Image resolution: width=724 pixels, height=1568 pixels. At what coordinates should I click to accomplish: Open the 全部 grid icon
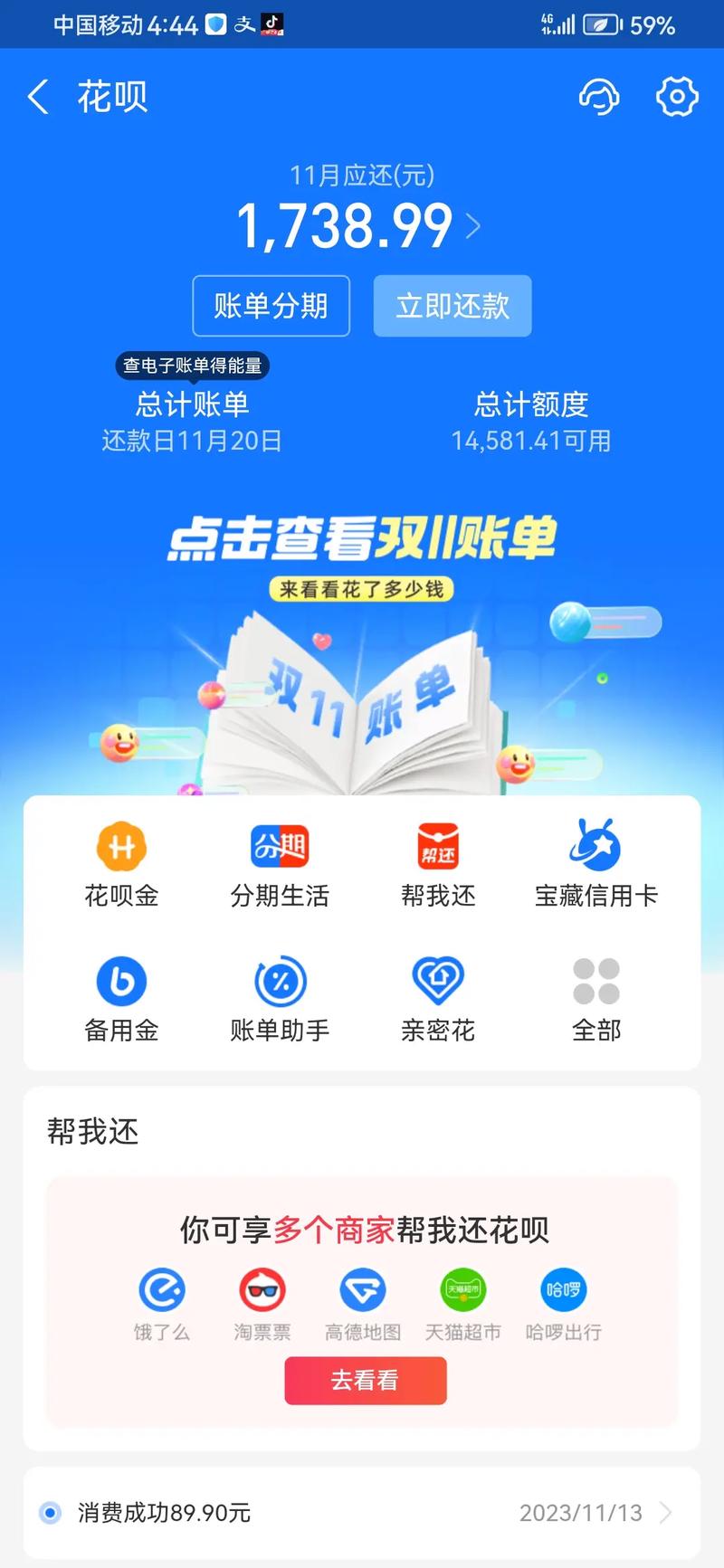596,980
